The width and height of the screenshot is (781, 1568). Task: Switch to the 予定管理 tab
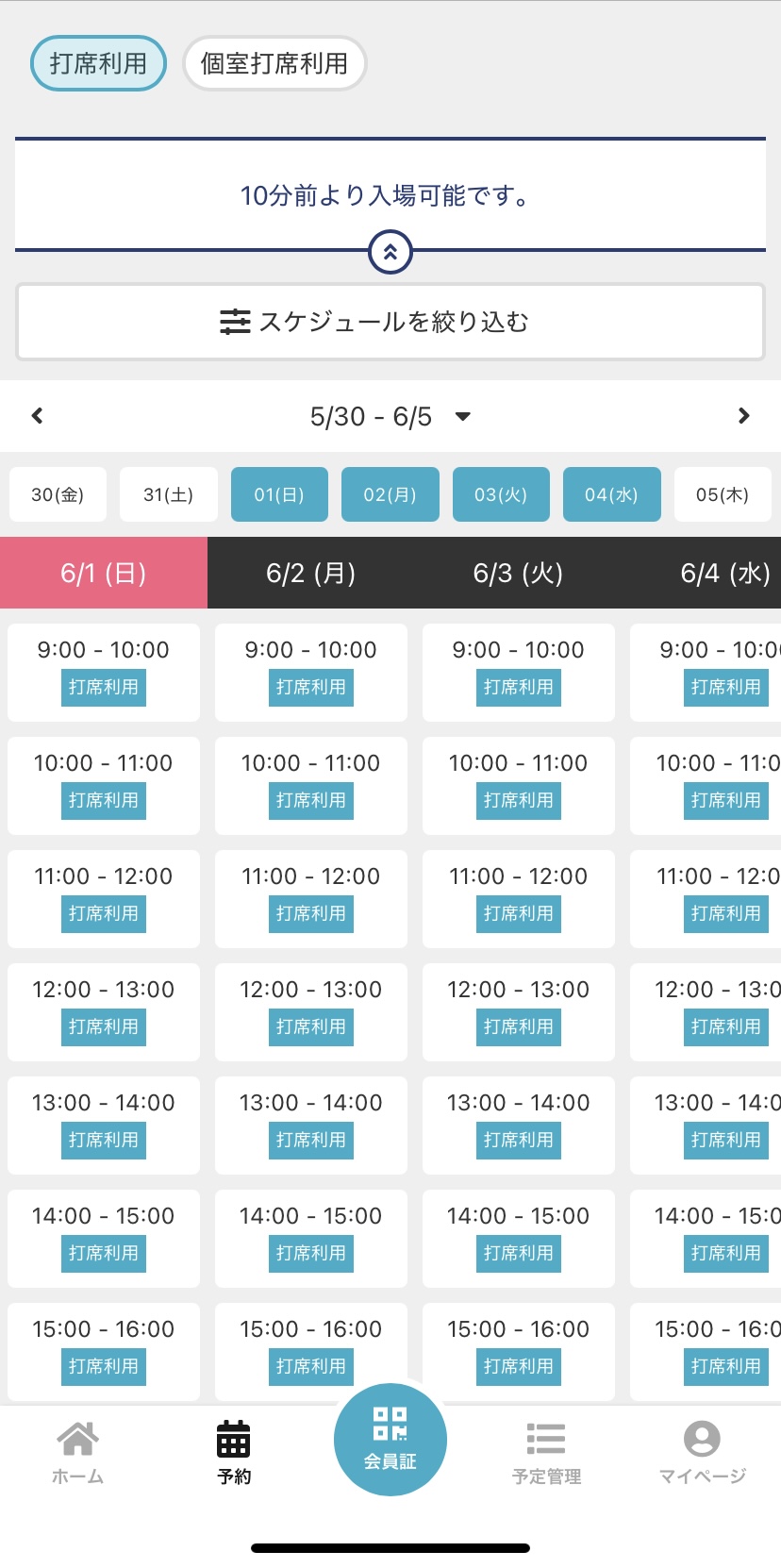tap(546, 1453)
